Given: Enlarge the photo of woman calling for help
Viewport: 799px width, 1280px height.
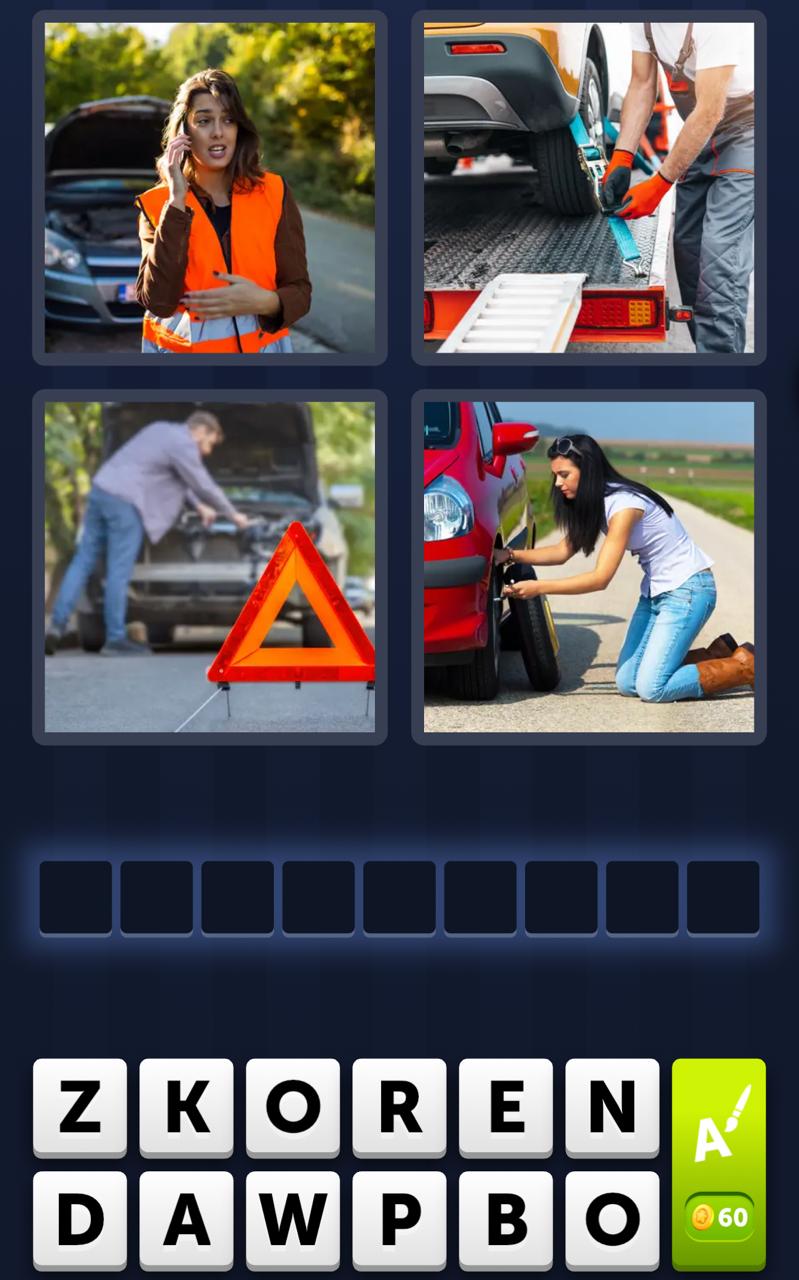Looking at the screenshot, I should pos(209,187).
